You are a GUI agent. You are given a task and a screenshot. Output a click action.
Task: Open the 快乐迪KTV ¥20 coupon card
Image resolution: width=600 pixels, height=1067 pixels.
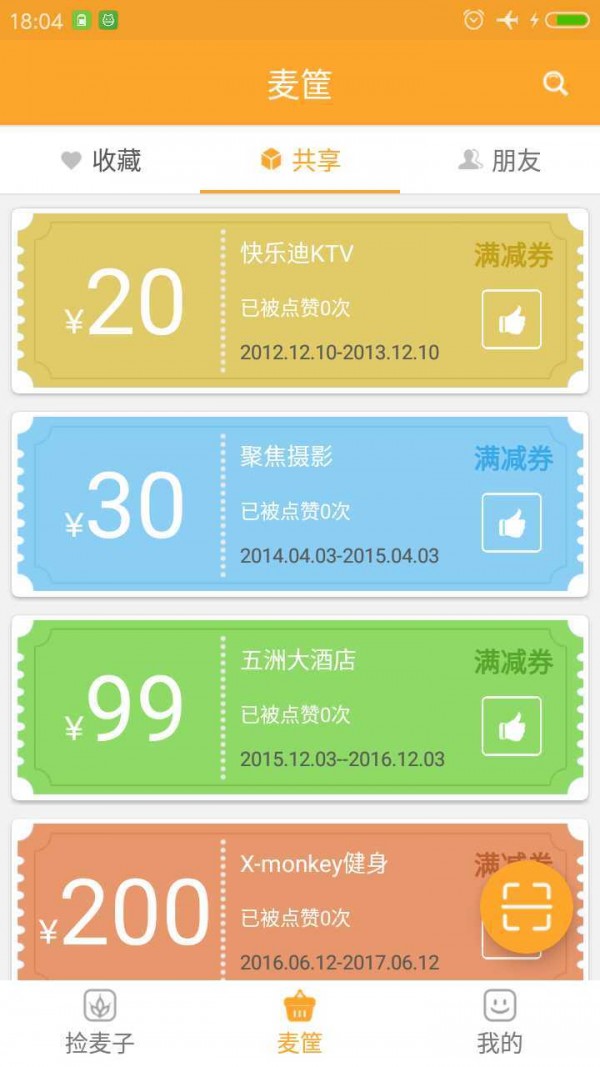300,302
